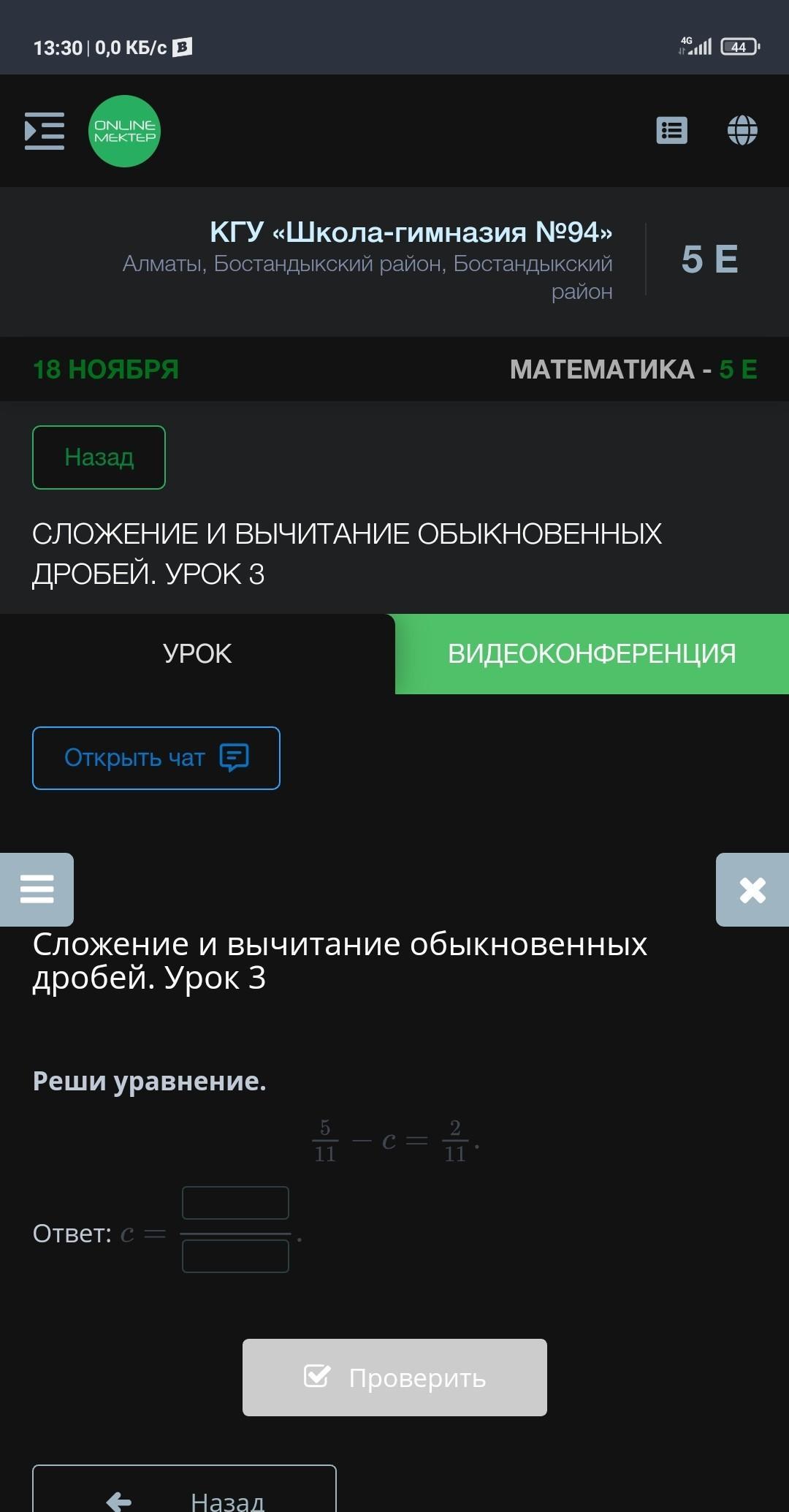Close the lesson panel with X
The height and width of the screenshot is (1512, 789).
752,889
